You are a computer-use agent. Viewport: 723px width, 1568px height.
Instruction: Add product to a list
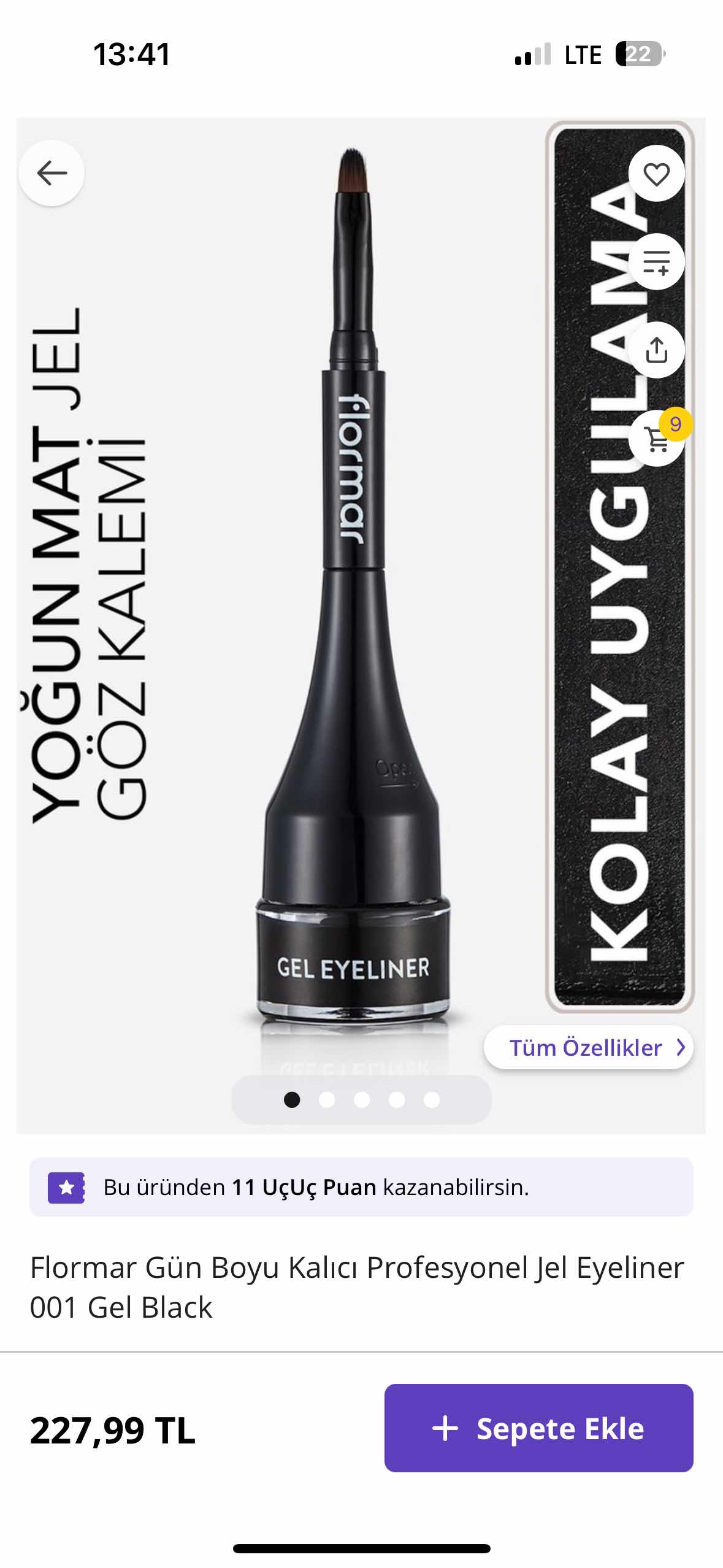click(656, 262)
